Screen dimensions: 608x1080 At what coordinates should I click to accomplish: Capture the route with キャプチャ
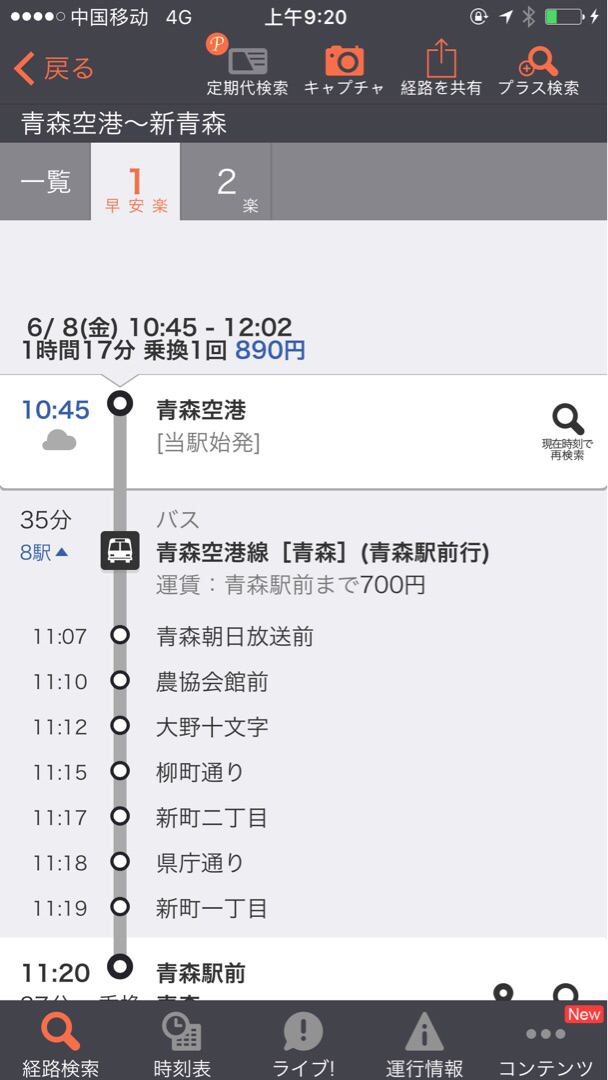click(344, 70)
